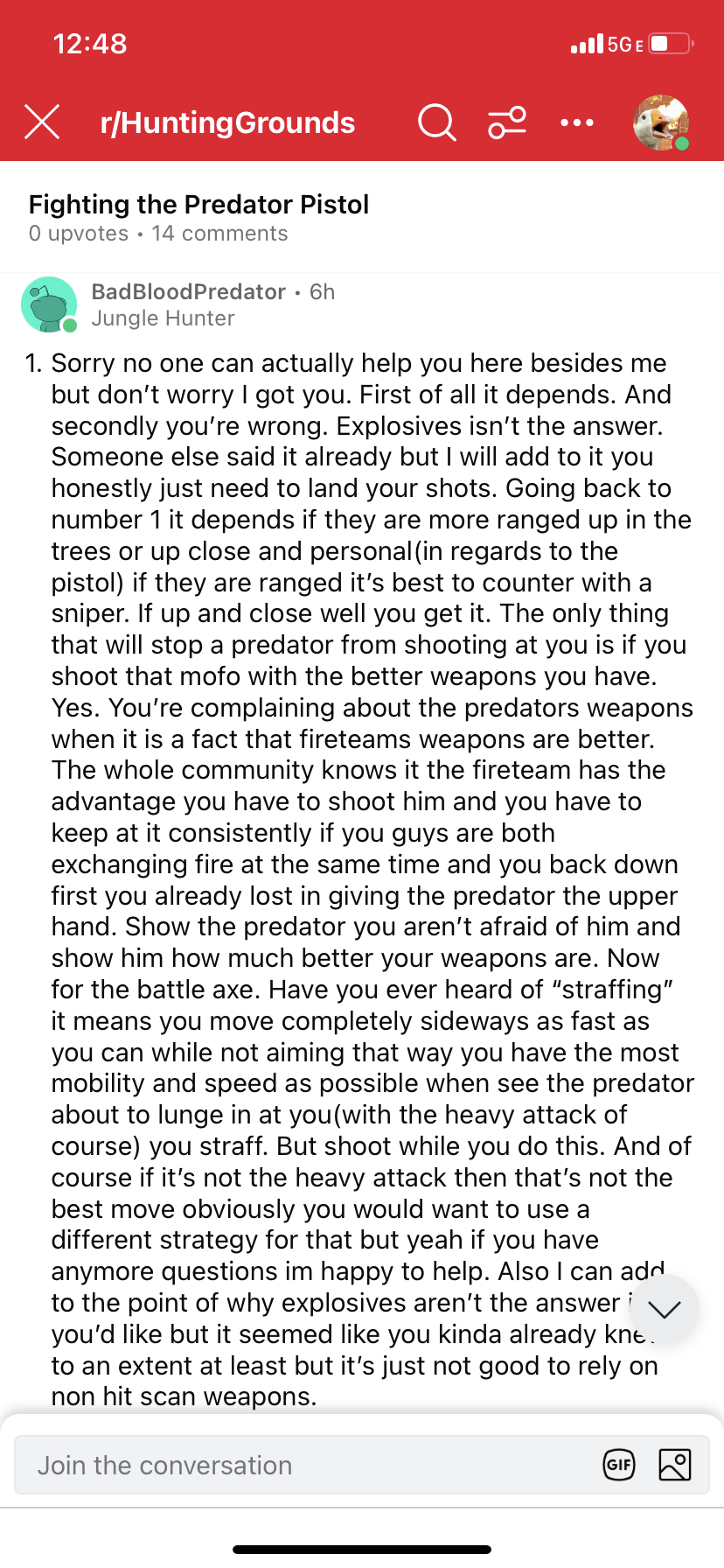Attach an image to the comment
This screenshot has height=1568, width=724.
[675, 1465]
